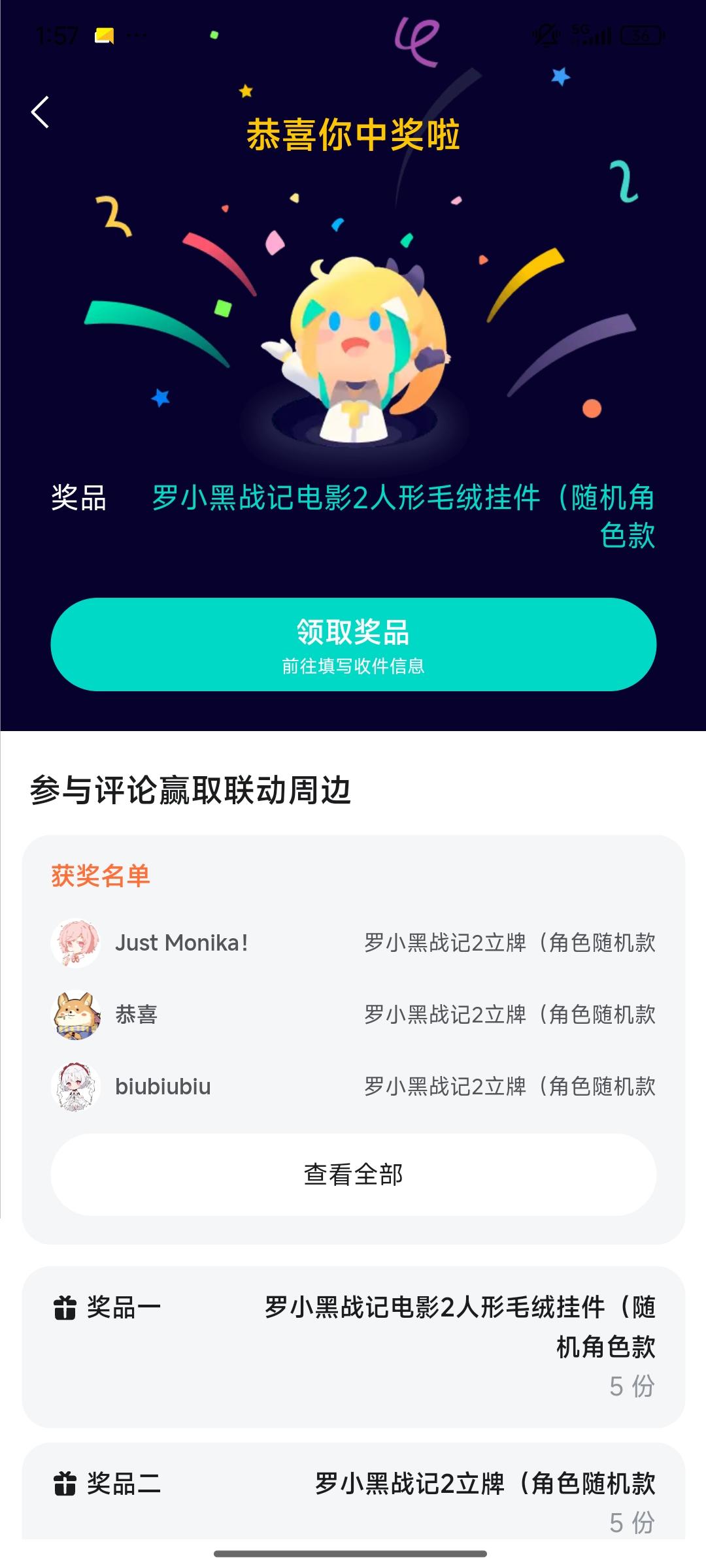706x1568 pixels.
Task: Tap the 5G network indicator in status bar
Action: tap(579, 29)
